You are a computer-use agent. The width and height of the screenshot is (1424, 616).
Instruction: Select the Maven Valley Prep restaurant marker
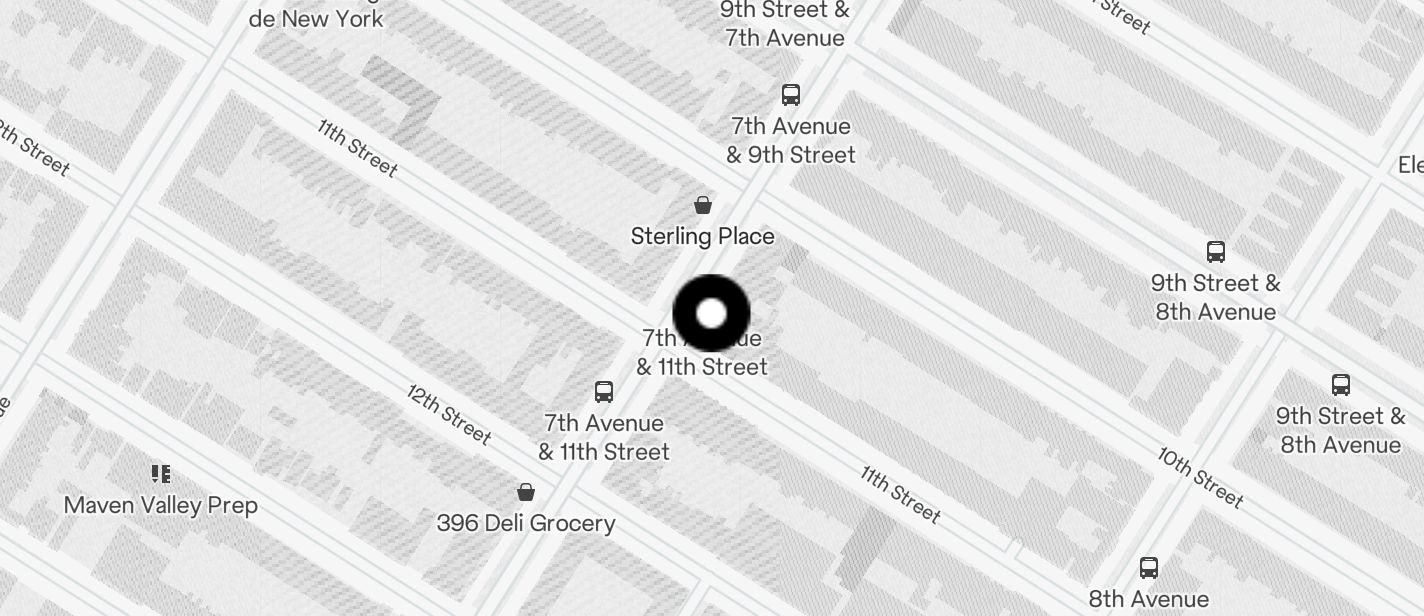point(161,474)
